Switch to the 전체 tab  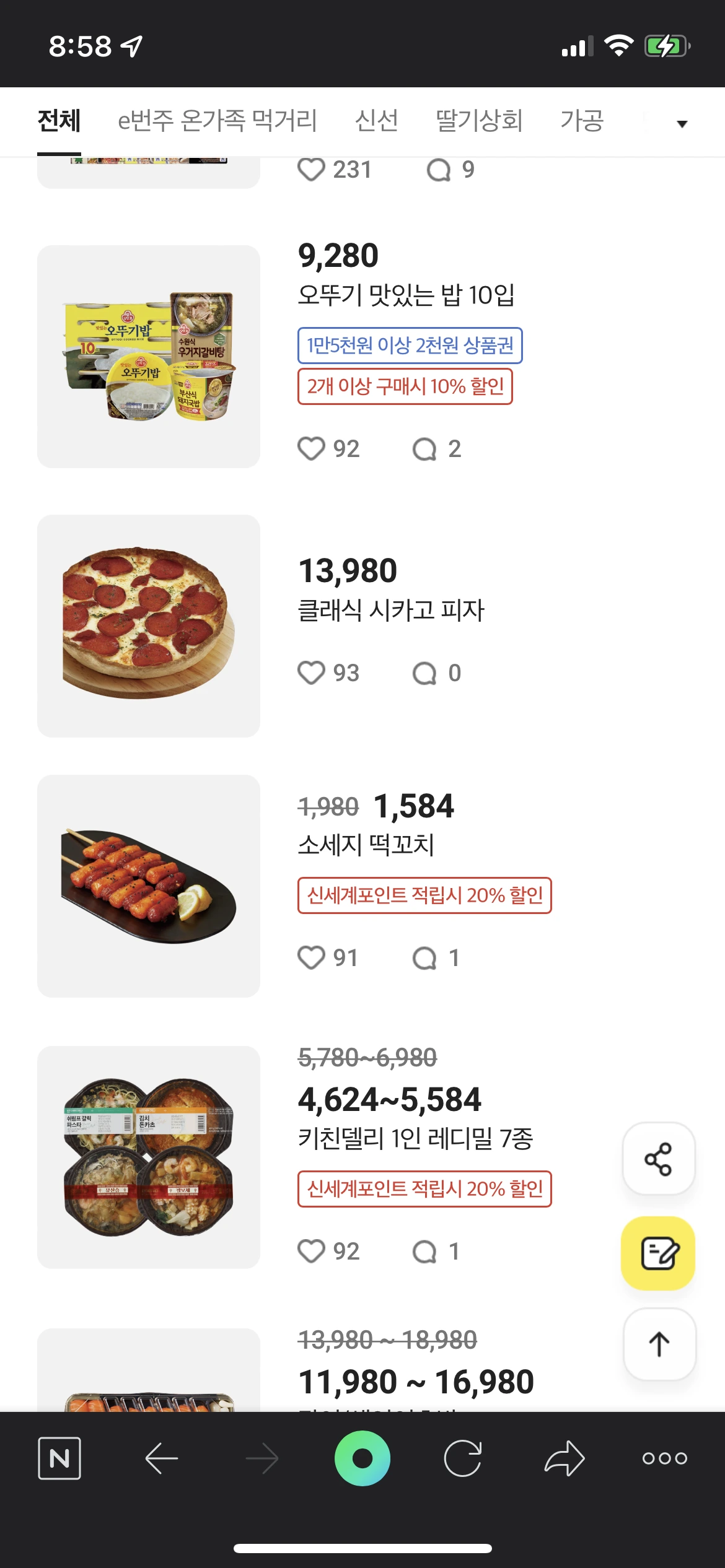(x=59, y=121)
